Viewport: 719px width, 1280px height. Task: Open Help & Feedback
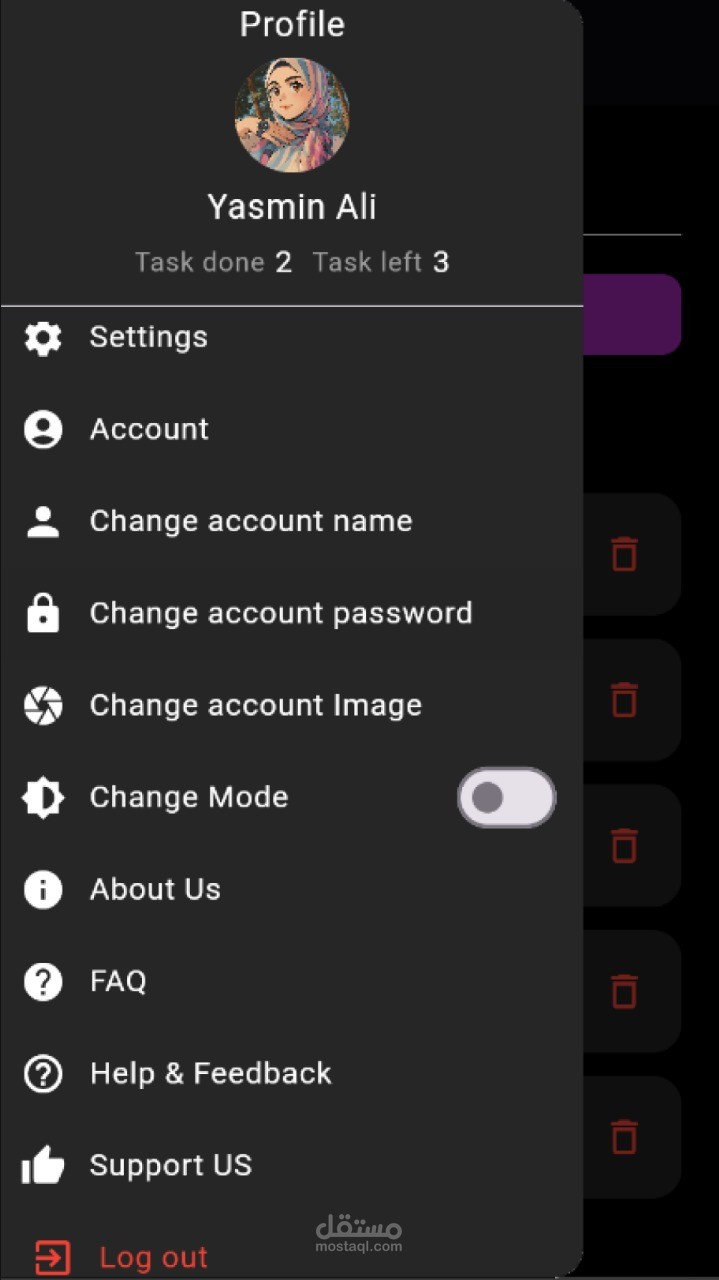291,1074
